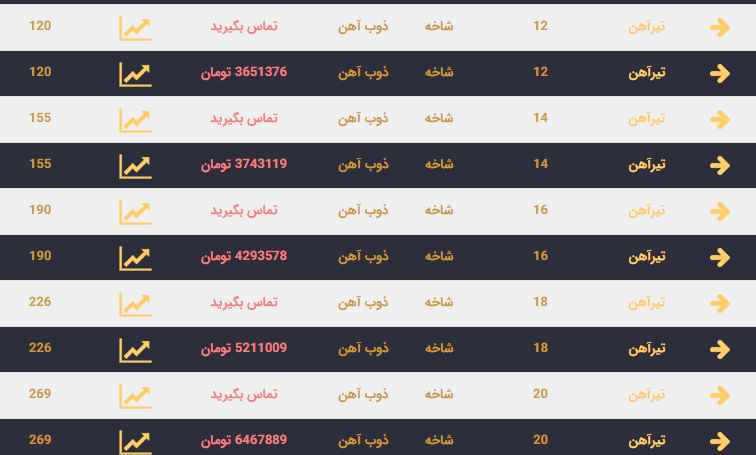Select تماس بگیرید in the size 18 row

(x=243, y=302)
